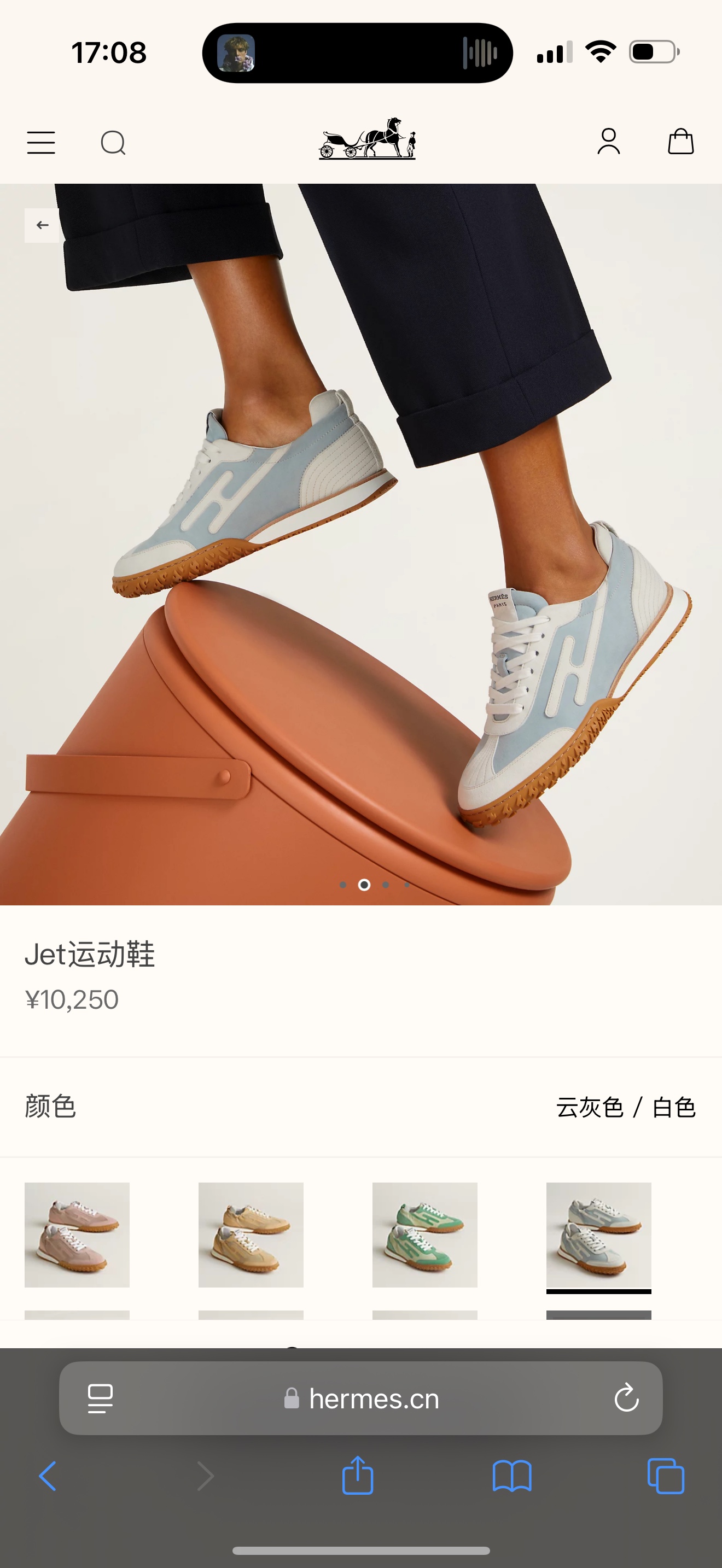
Task: Share this page
Action: click(357, 1476)
